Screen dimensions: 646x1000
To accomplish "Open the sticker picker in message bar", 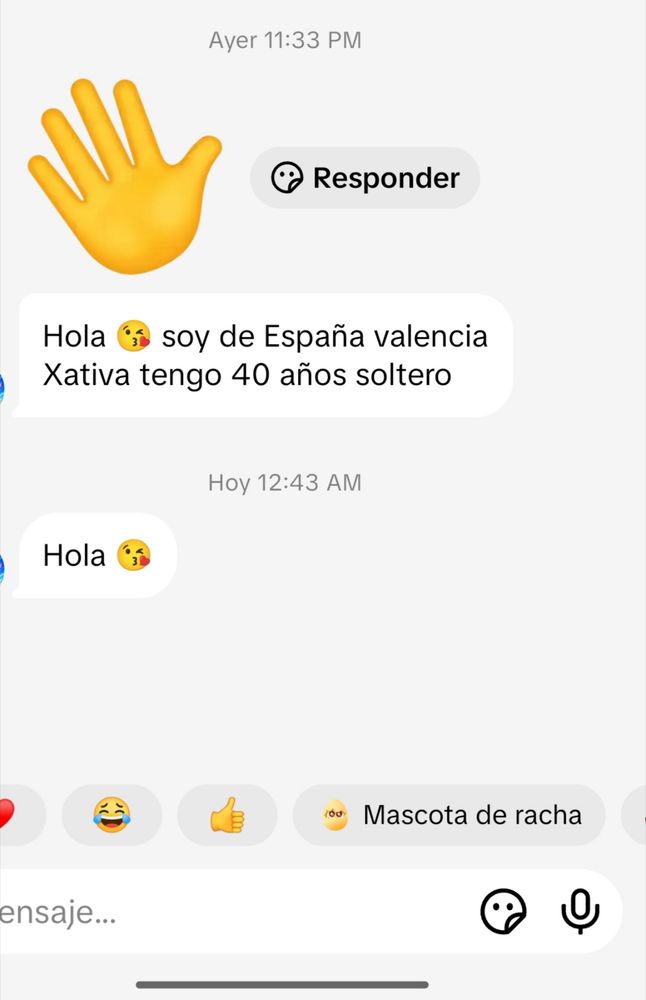I will pos(503,911).
